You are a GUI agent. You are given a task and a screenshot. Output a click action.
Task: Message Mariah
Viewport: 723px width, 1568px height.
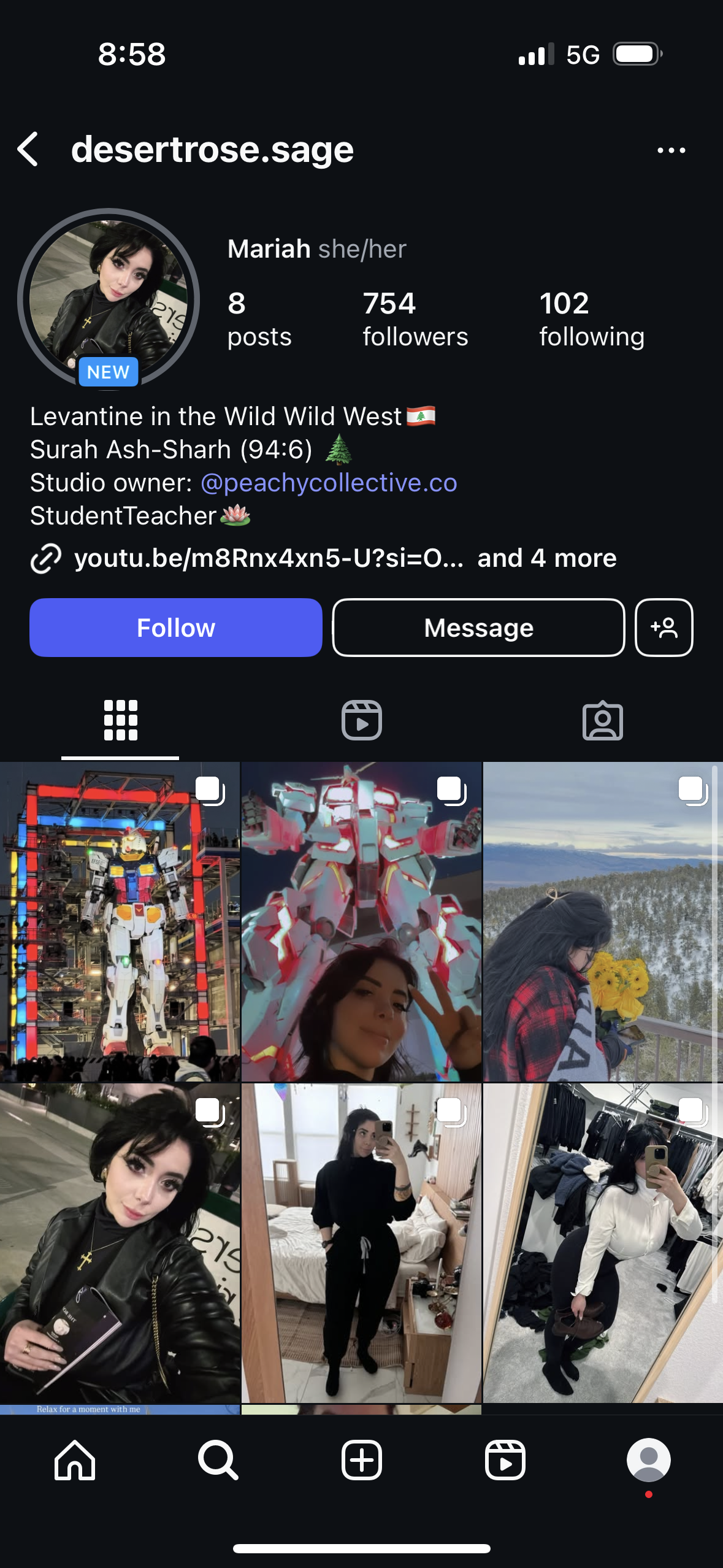(479, 628)
